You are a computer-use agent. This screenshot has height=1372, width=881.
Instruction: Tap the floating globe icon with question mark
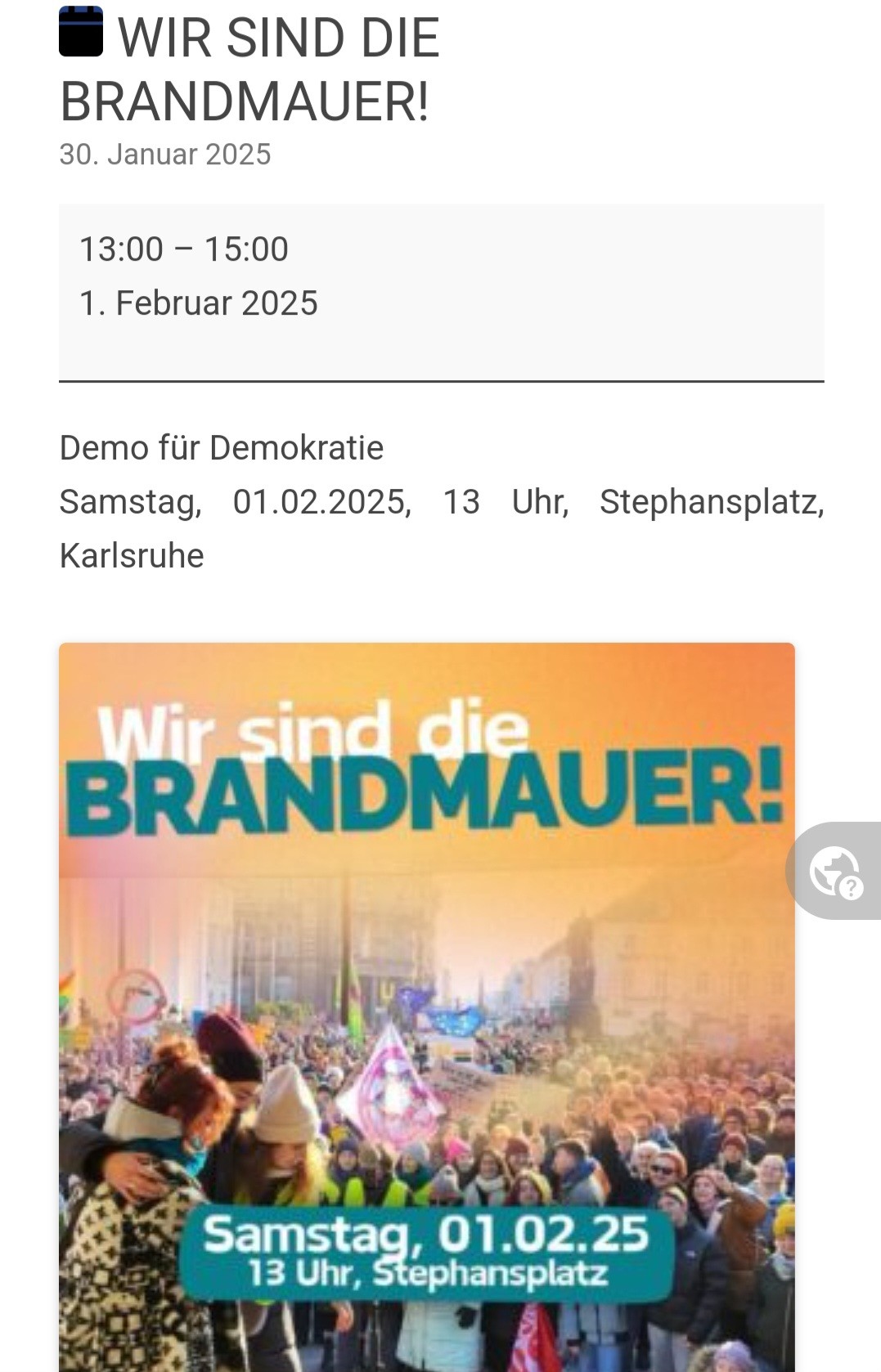(835, 872)
